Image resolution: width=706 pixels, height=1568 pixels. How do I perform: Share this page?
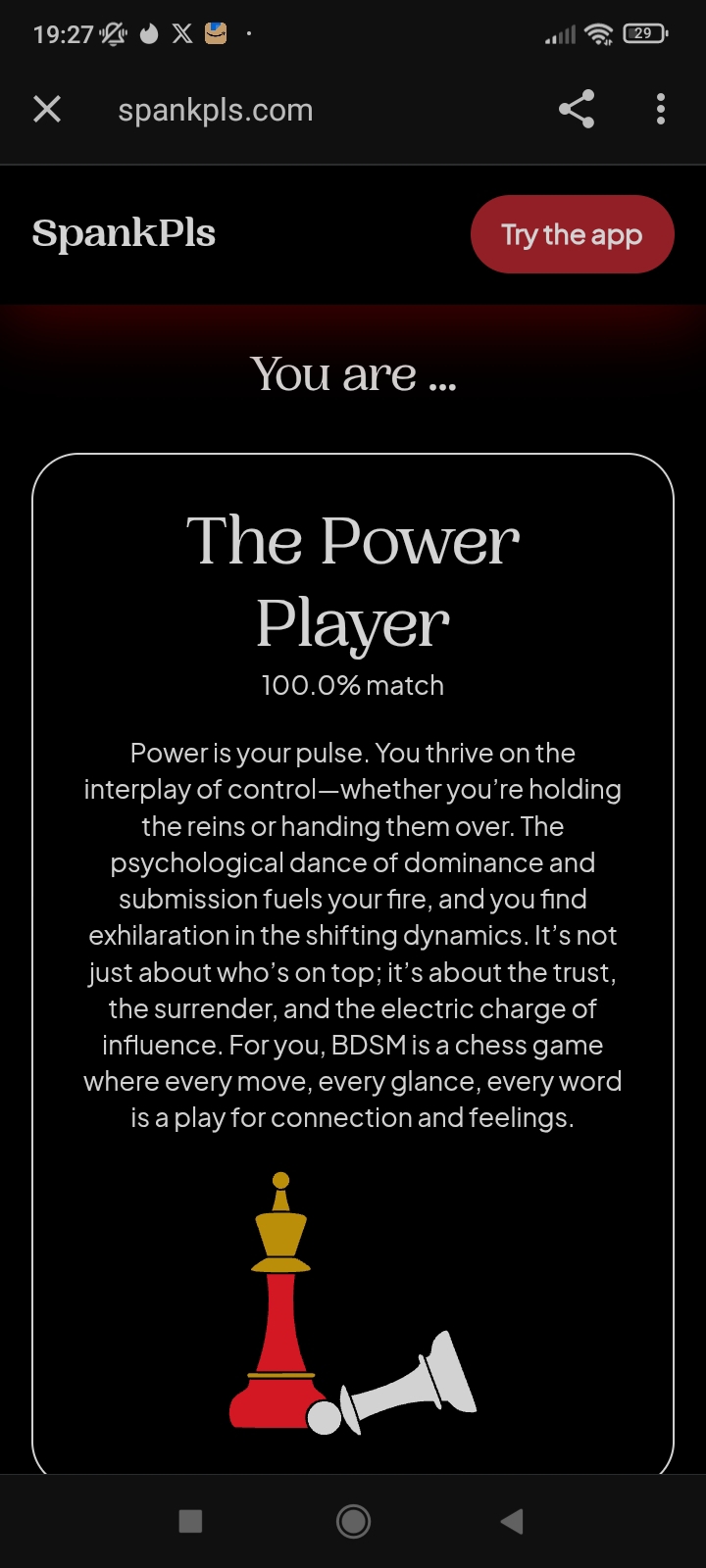click(x=577, y=110)
